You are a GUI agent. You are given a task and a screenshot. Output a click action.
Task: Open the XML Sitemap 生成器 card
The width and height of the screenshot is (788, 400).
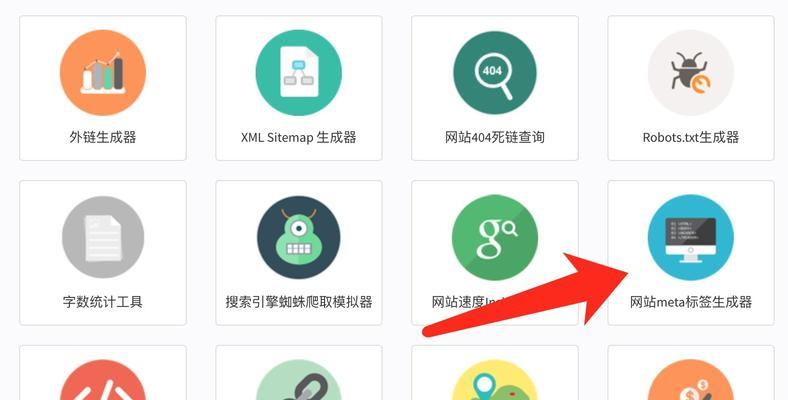pyautogui.click(x=299, y=88)
